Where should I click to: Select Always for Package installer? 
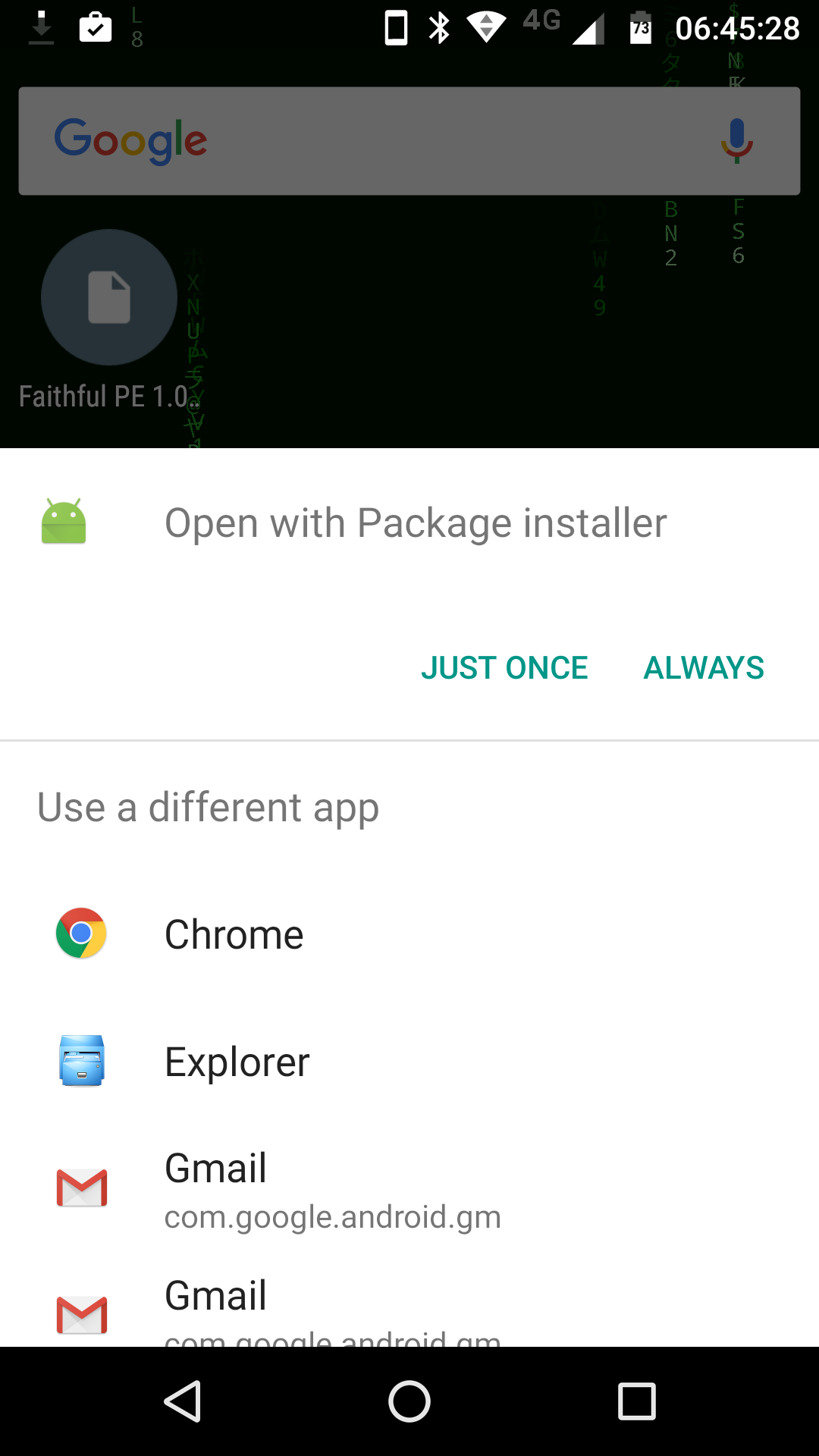(x=703, y=668)
